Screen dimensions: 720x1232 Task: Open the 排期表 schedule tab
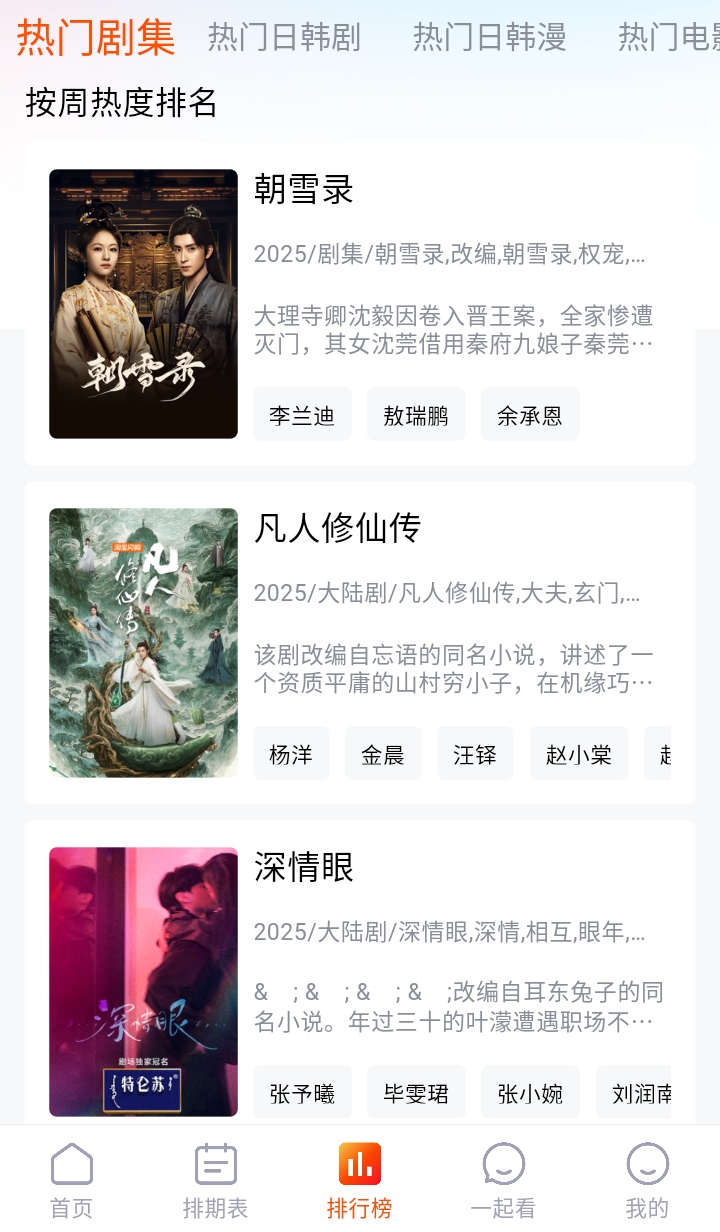coord(215,1180)
